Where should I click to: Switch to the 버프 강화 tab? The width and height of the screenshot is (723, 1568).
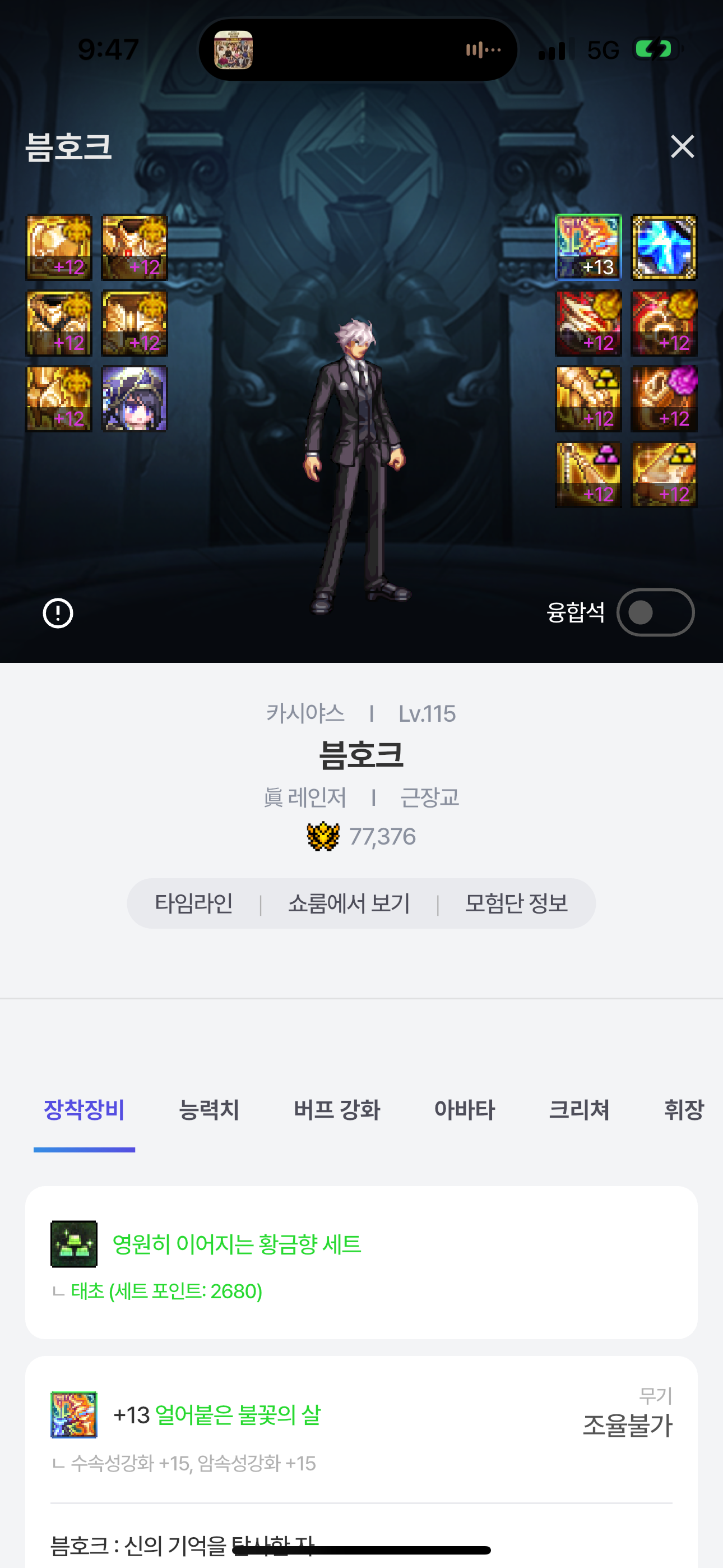point(336,1110)
